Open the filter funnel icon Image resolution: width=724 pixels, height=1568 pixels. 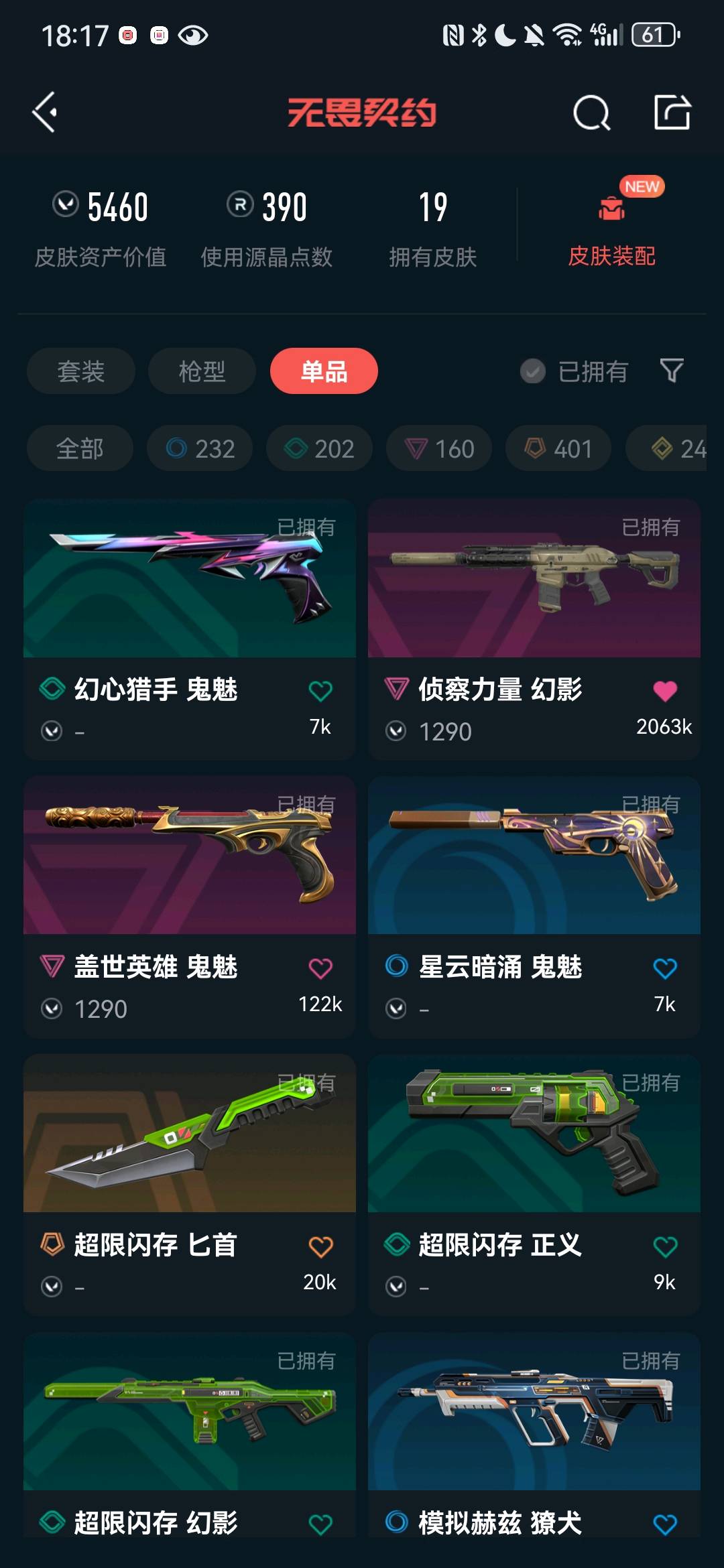tap(672, 371)
